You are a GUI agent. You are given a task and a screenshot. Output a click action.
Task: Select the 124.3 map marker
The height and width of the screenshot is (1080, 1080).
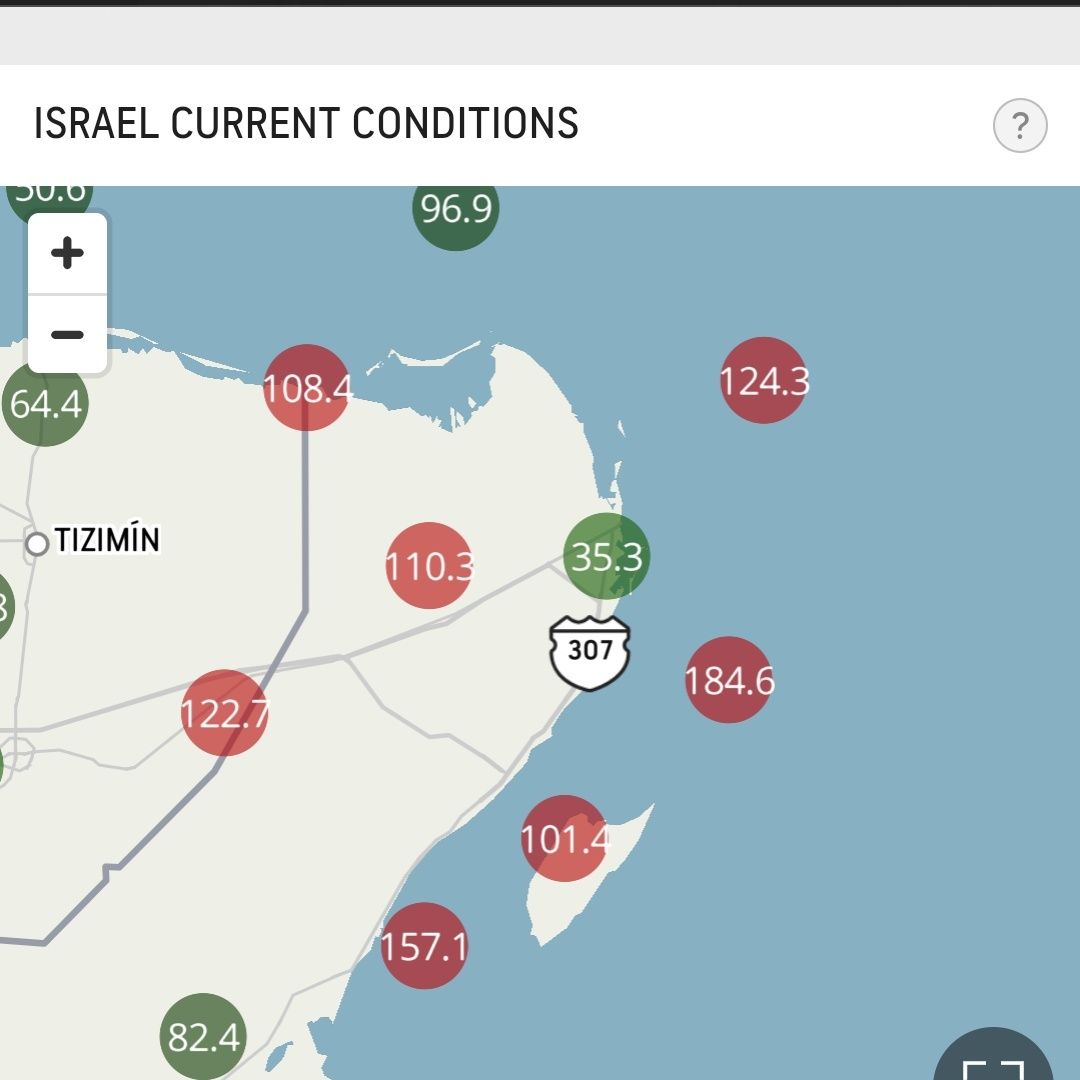(x=764, y=381)
